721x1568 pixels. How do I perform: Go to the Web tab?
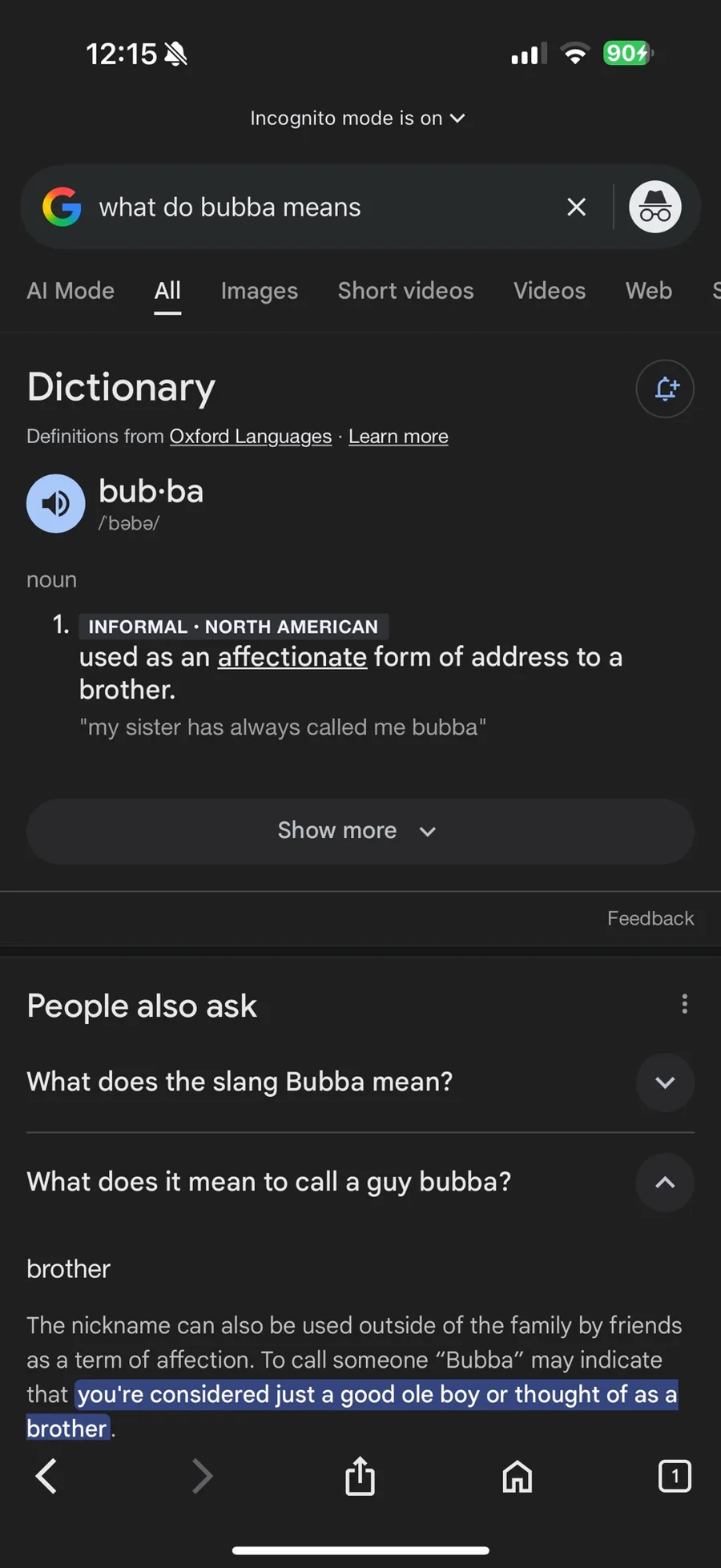(x=649, y=291)
